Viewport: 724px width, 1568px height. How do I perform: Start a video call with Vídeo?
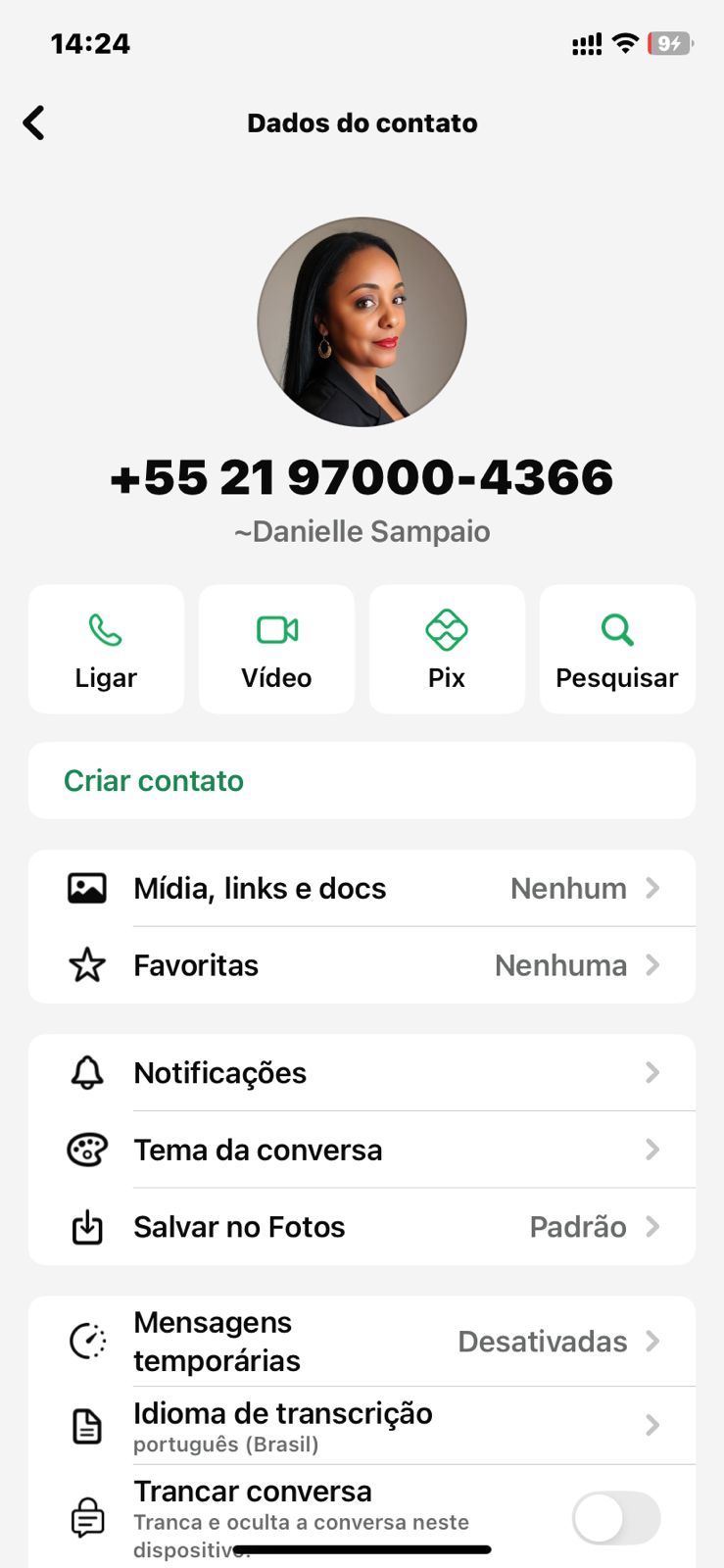[276, 649]
